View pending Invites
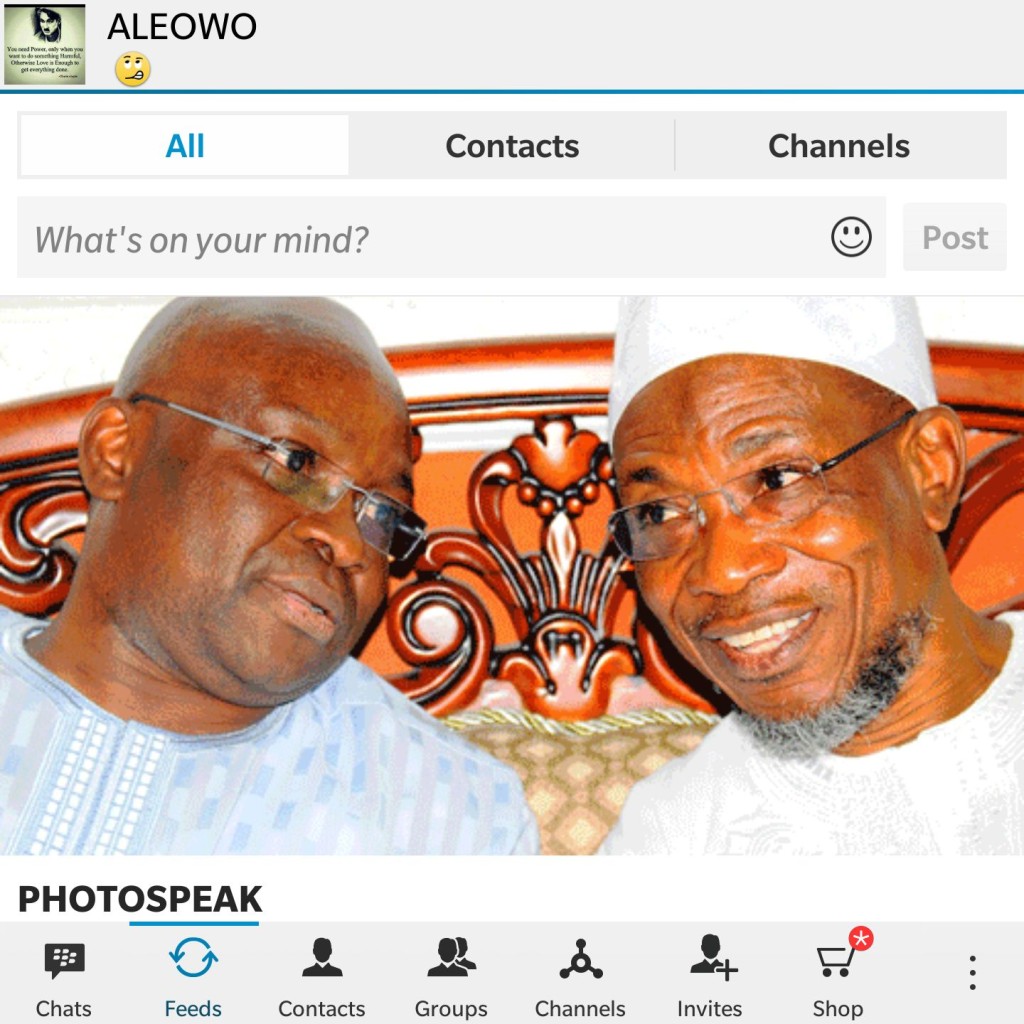This screenshot has height=1024, width=1024. 710,976
